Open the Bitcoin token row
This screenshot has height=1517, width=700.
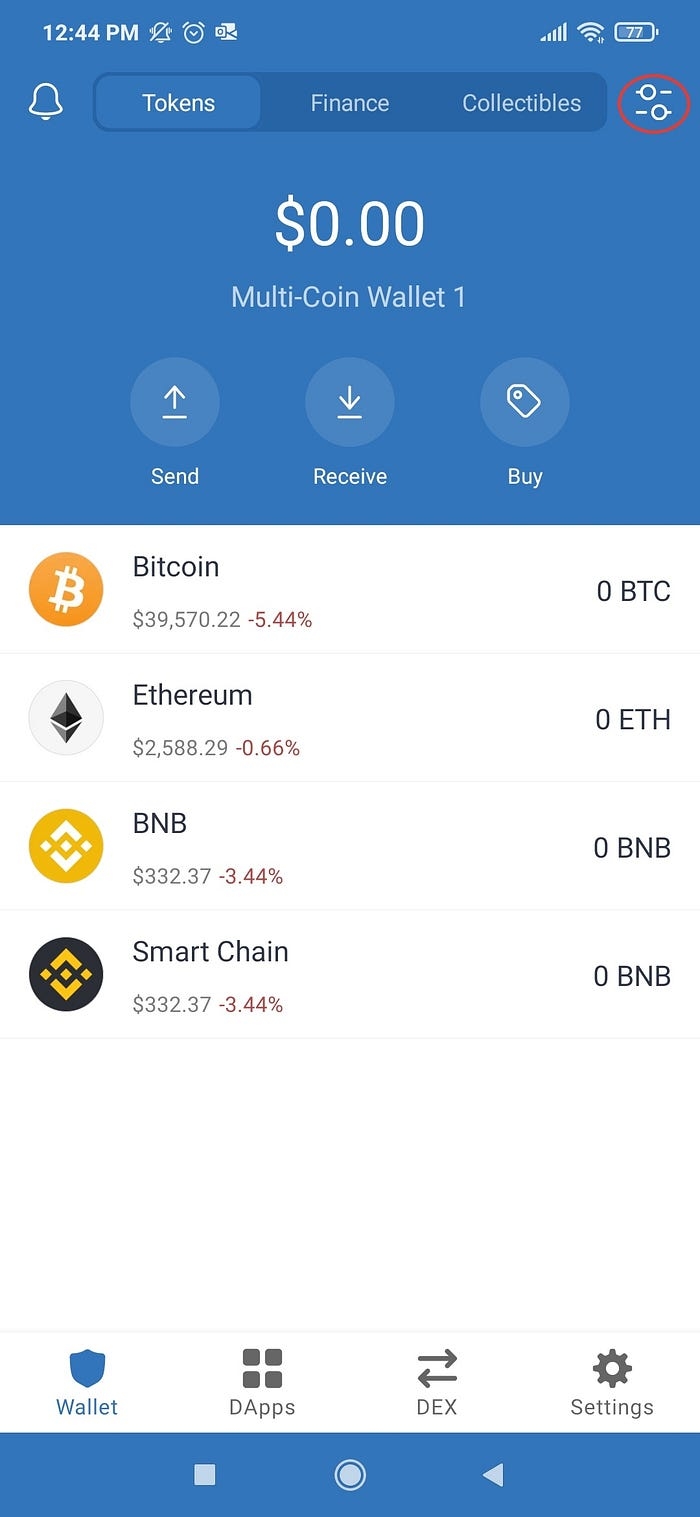(x=350, y=590)
